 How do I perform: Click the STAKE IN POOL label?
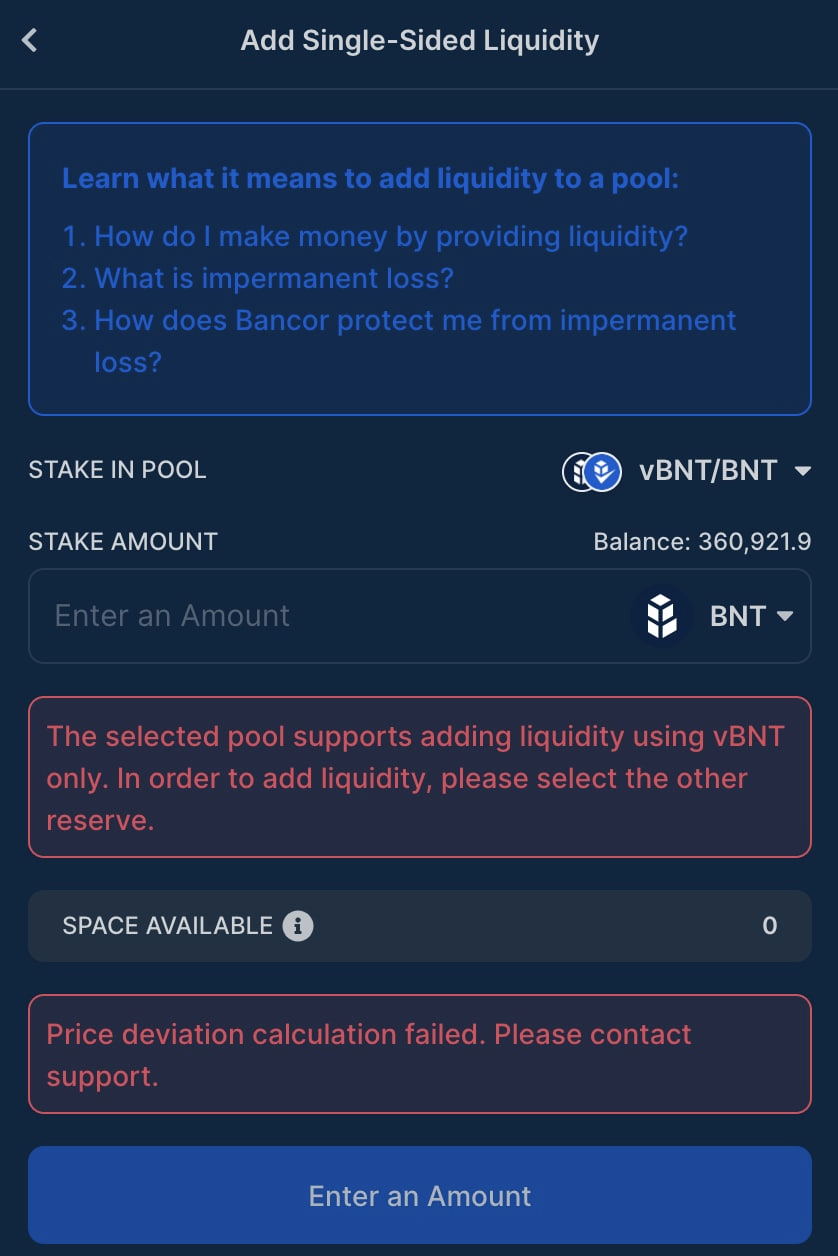tap(117, 470)
